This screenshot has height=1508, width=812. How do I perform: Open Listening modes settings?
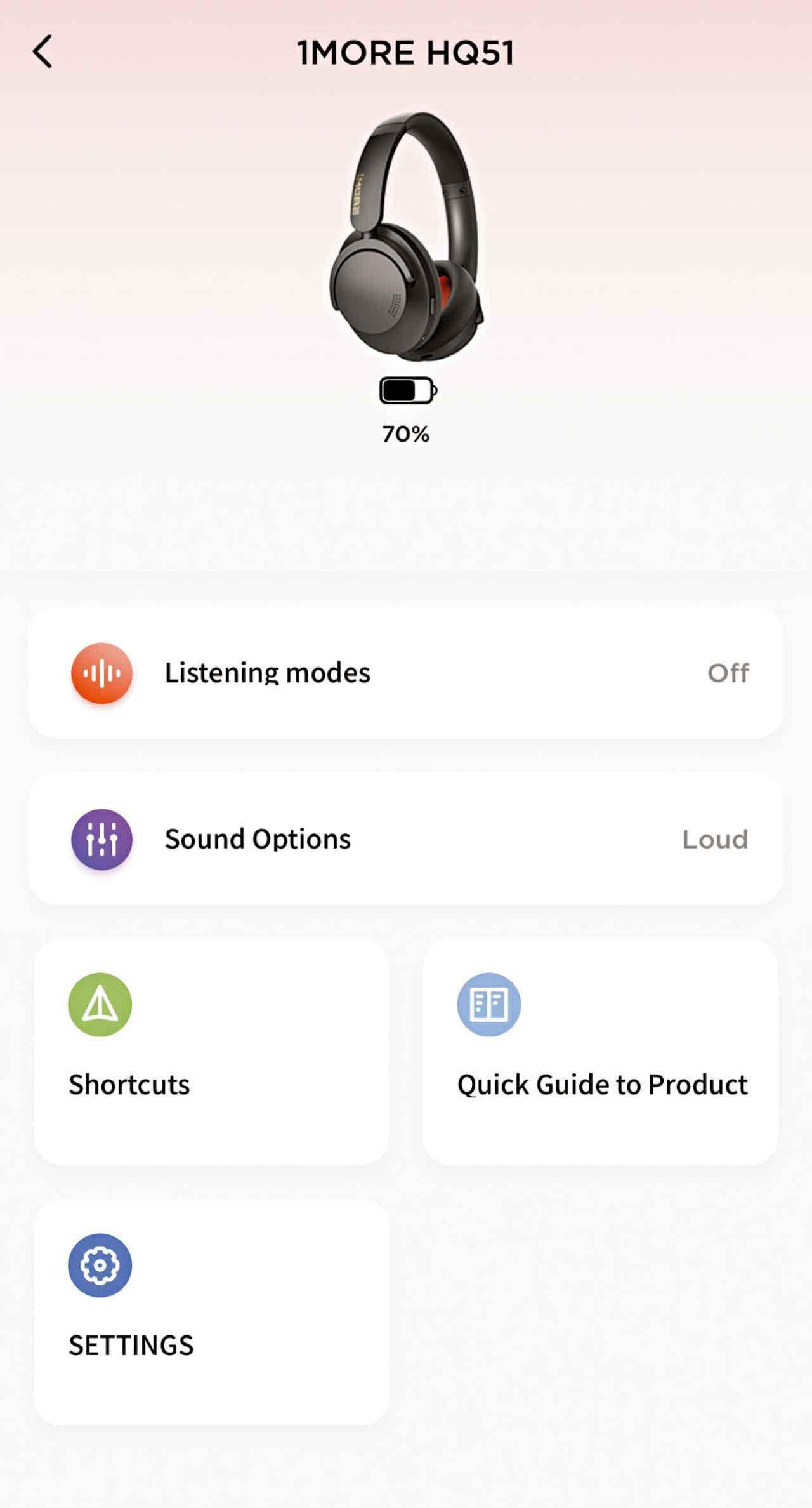click(x=406, y=673)
